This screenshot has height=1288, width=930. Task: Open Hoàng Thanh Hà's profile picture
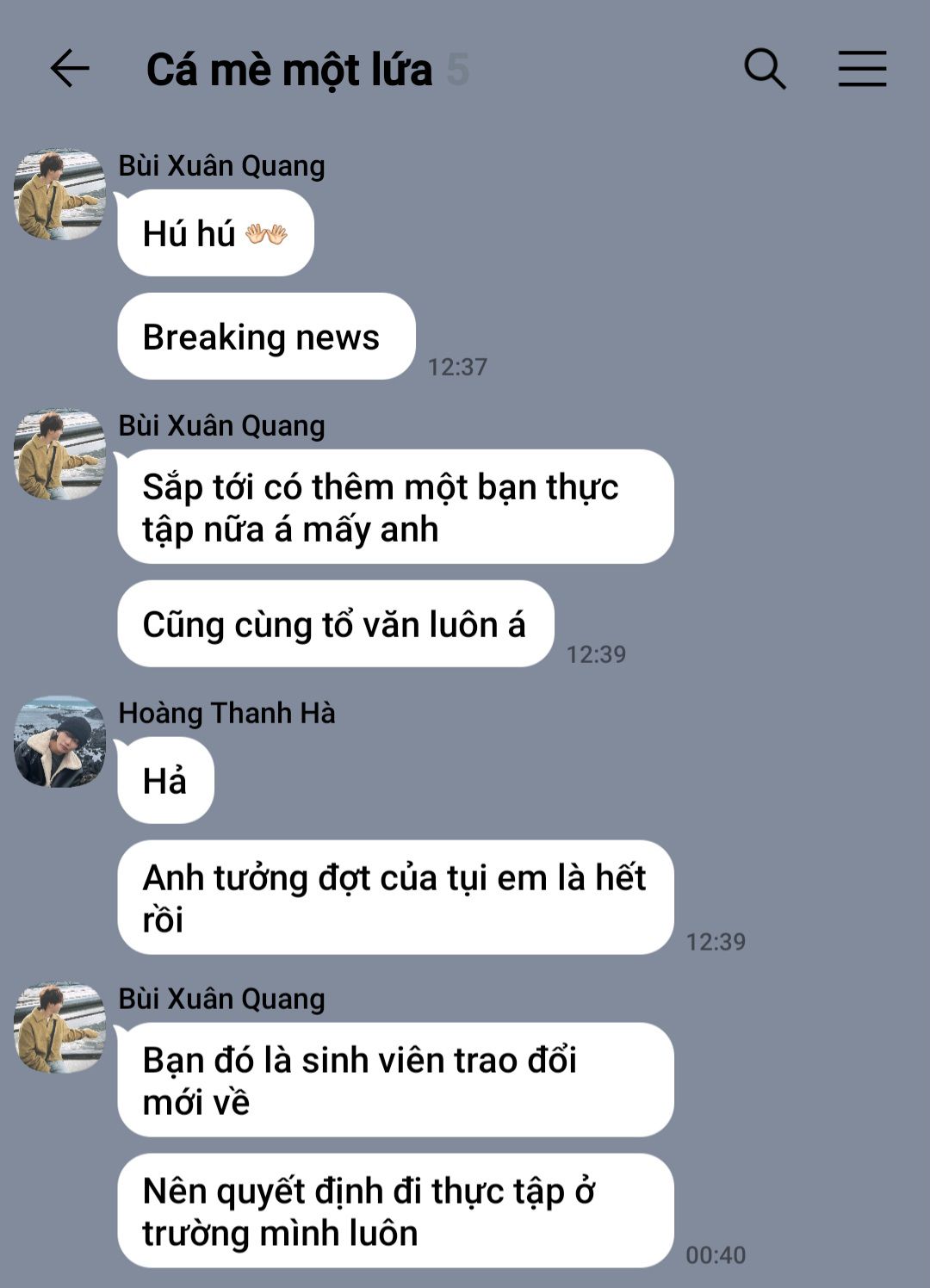click(59, 741)
